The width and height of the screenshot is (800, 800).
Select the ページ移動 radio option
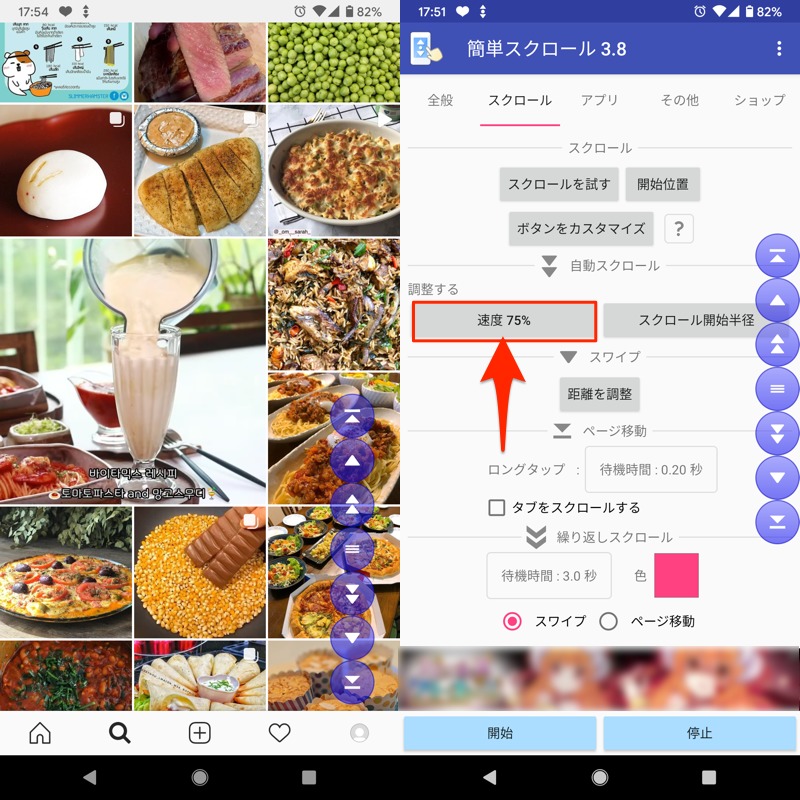[608, 621]
